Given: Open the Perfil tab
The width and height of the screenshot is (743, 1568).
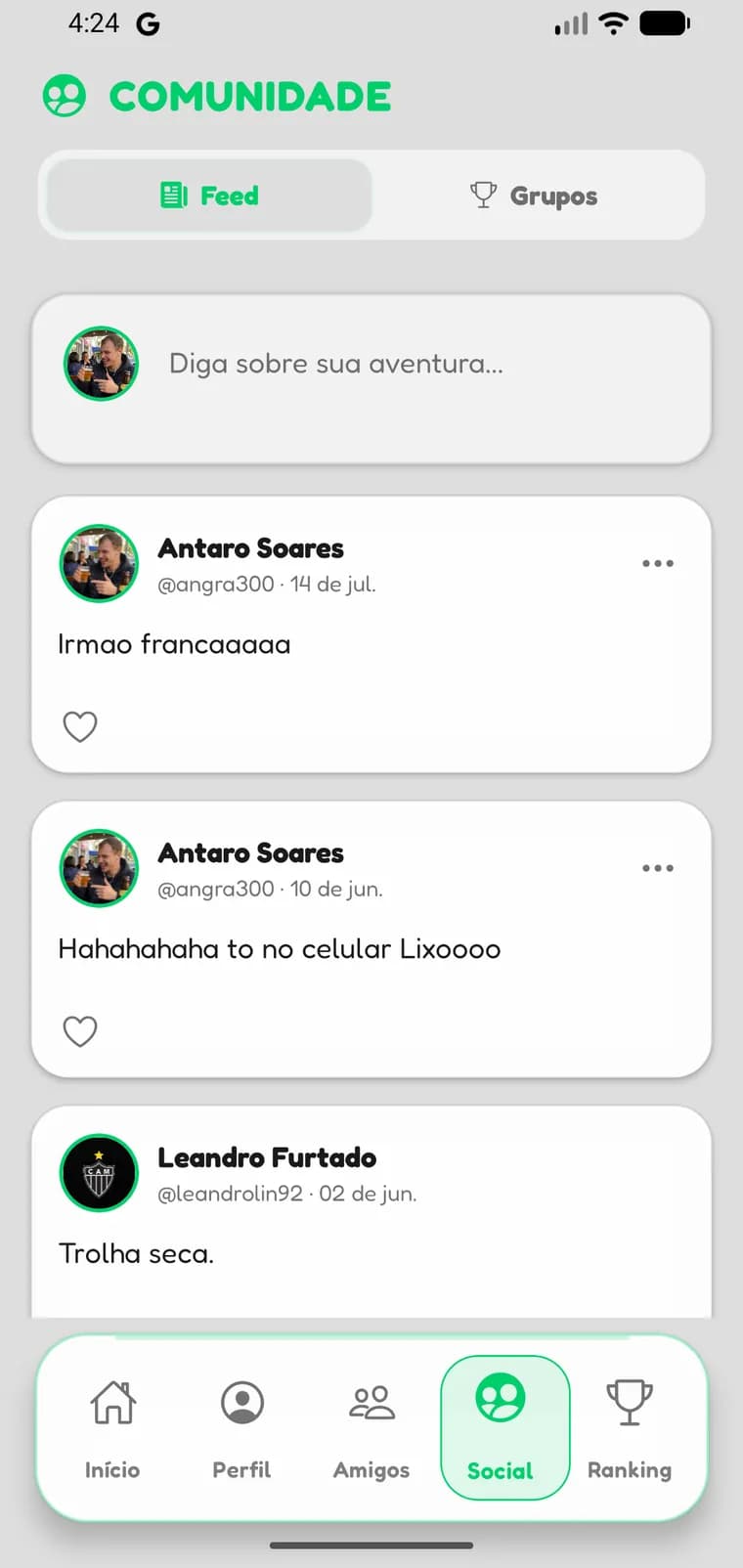Looking at the screenshot, I should click(242, 1428).
